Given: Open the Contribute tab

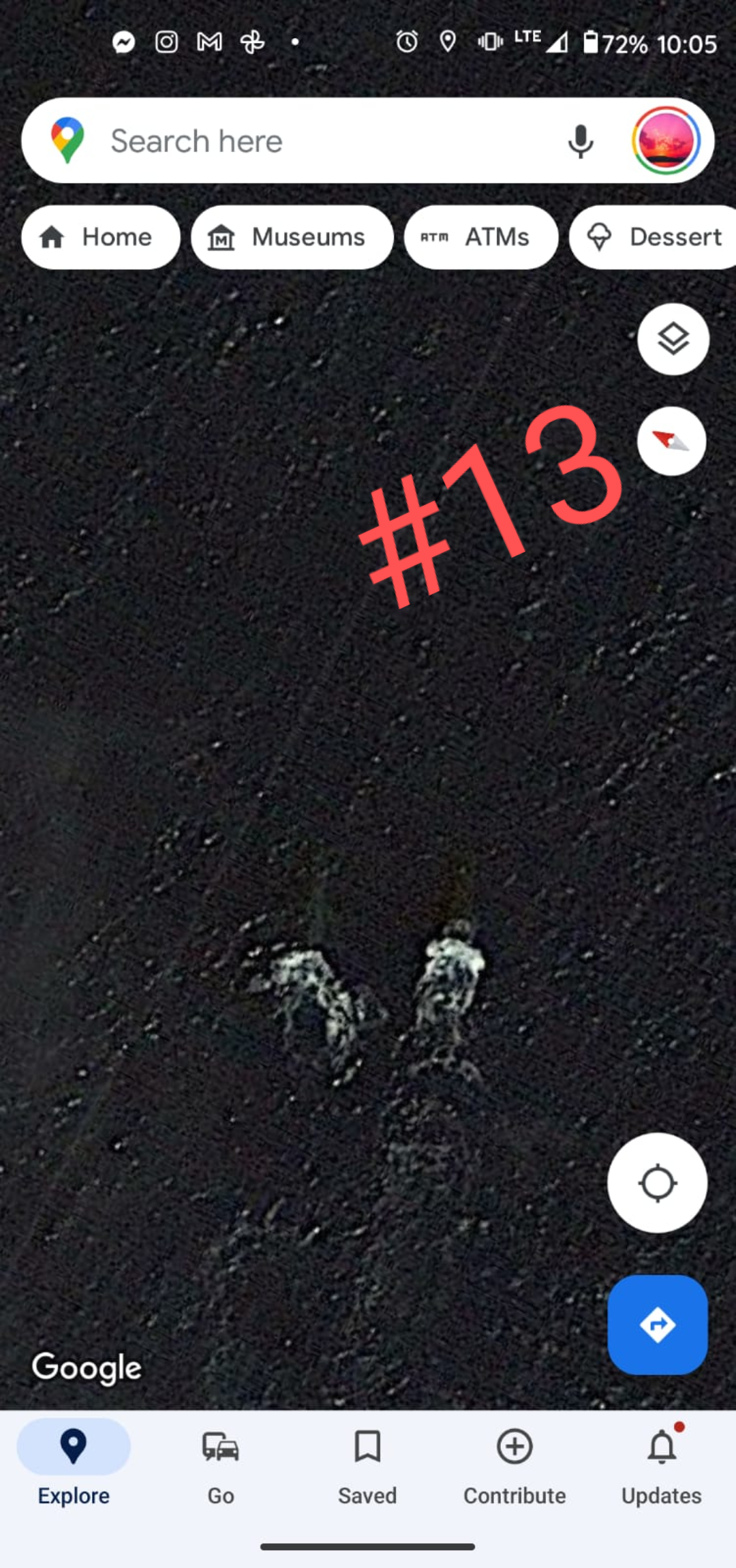Looking at the screenshot, I should coord(515,1466).
